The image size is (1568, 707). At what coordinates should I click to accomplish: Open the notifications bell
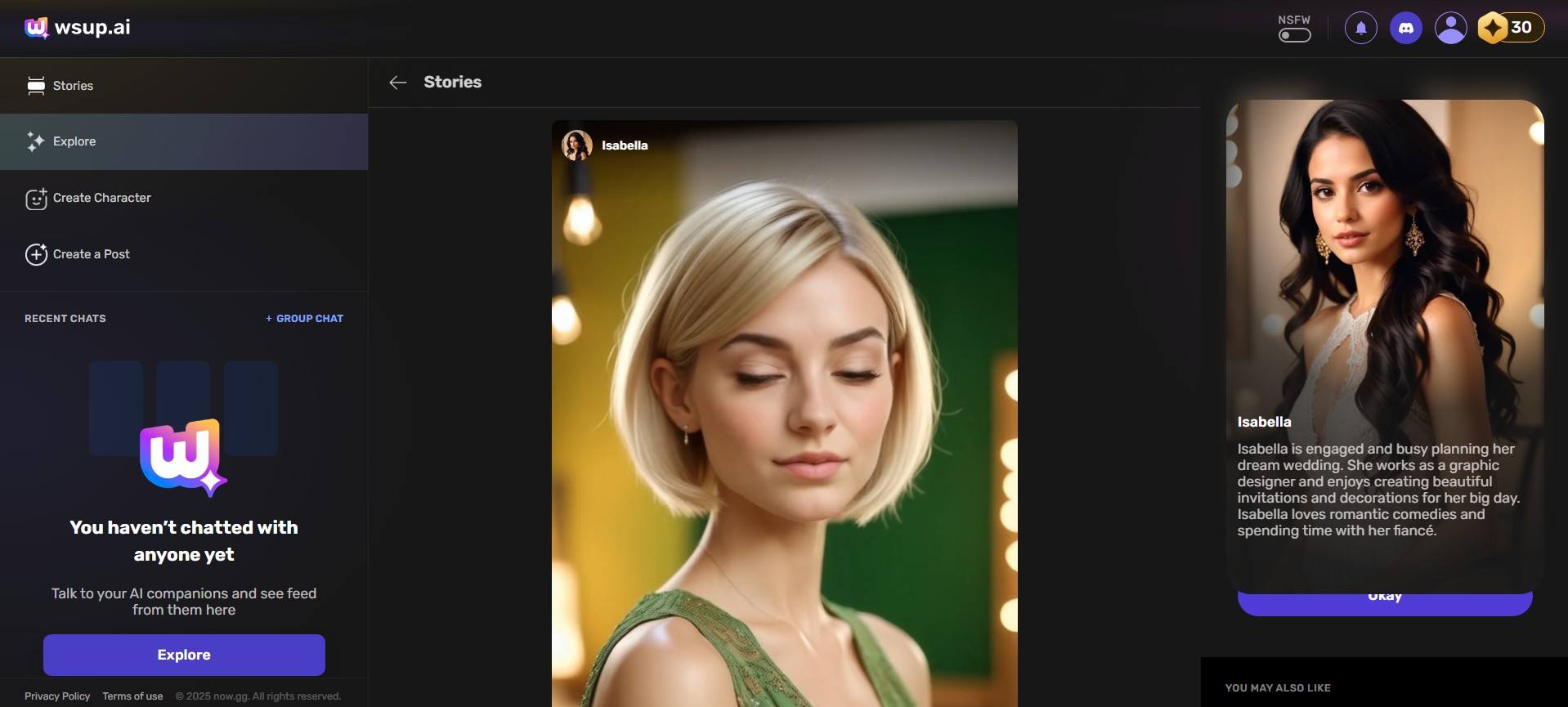pyautogui.click(x=1360, y=28)
